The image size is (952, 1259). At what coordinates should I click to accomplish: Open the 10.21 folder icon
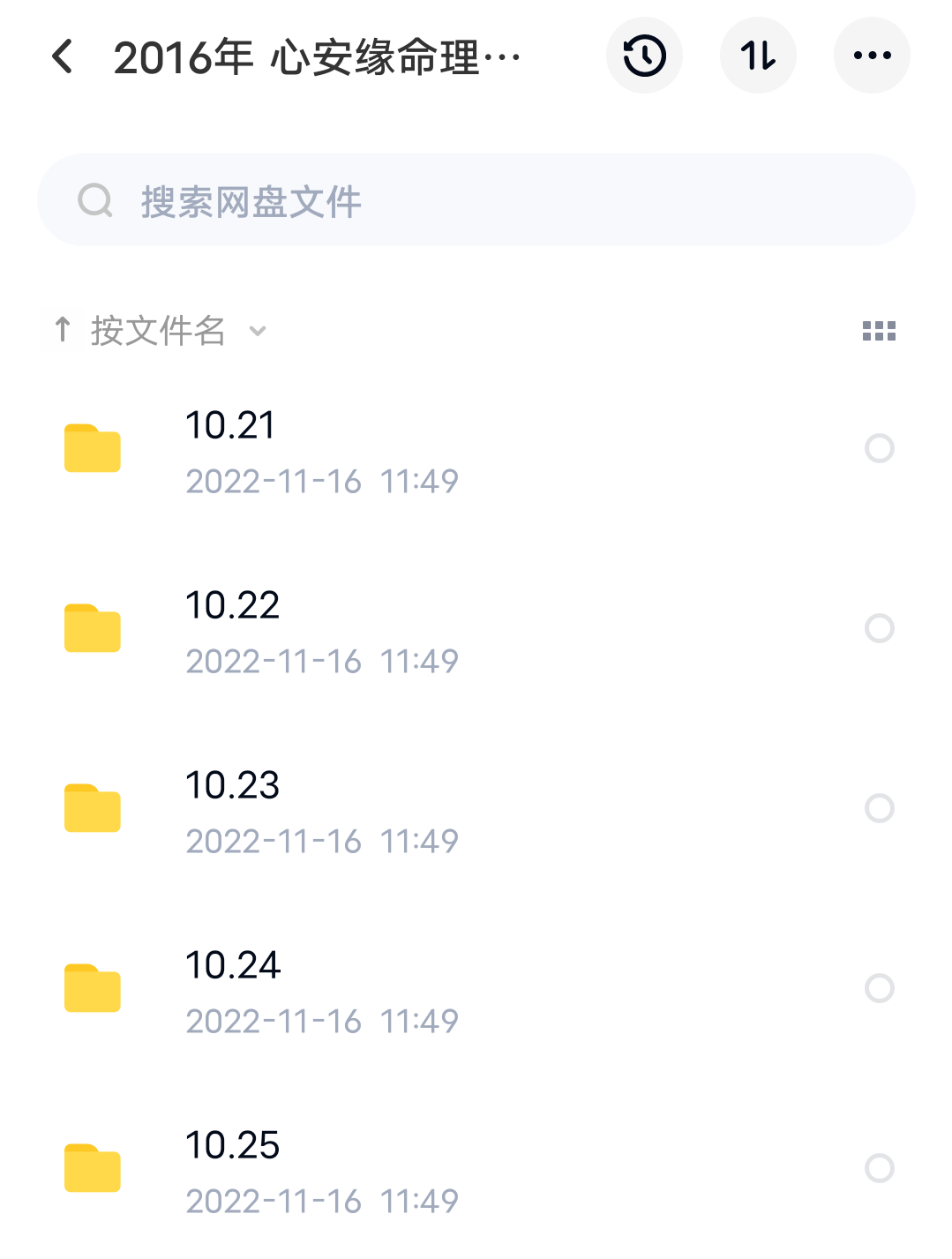point(92,449)
